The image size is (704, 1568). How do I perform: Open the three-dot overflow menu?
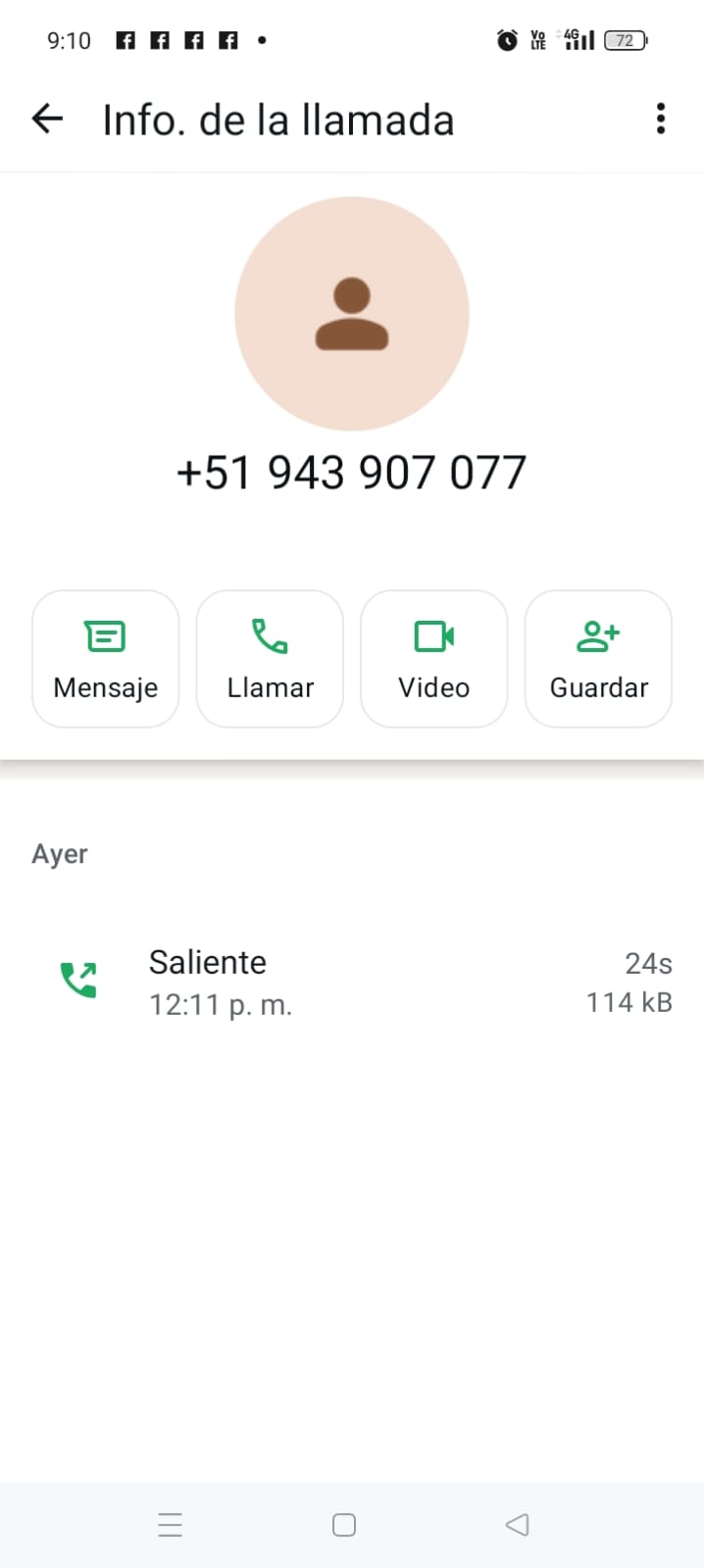coord(661,120)
